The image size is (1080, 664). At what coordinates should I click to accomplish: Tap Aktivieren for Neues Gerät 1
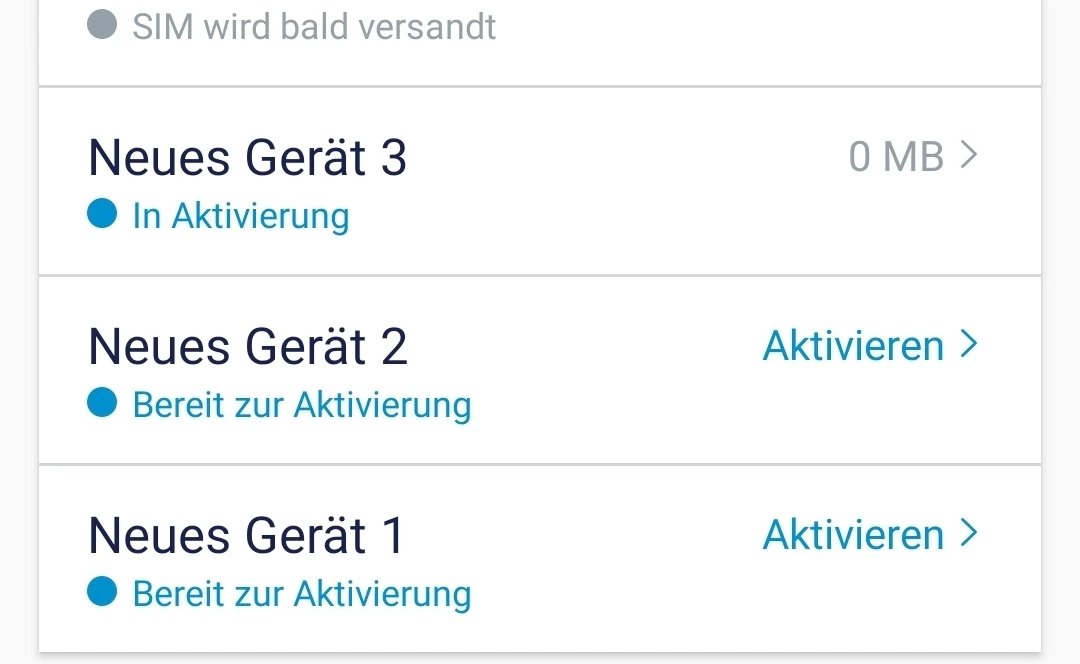[x=868, y=535]
